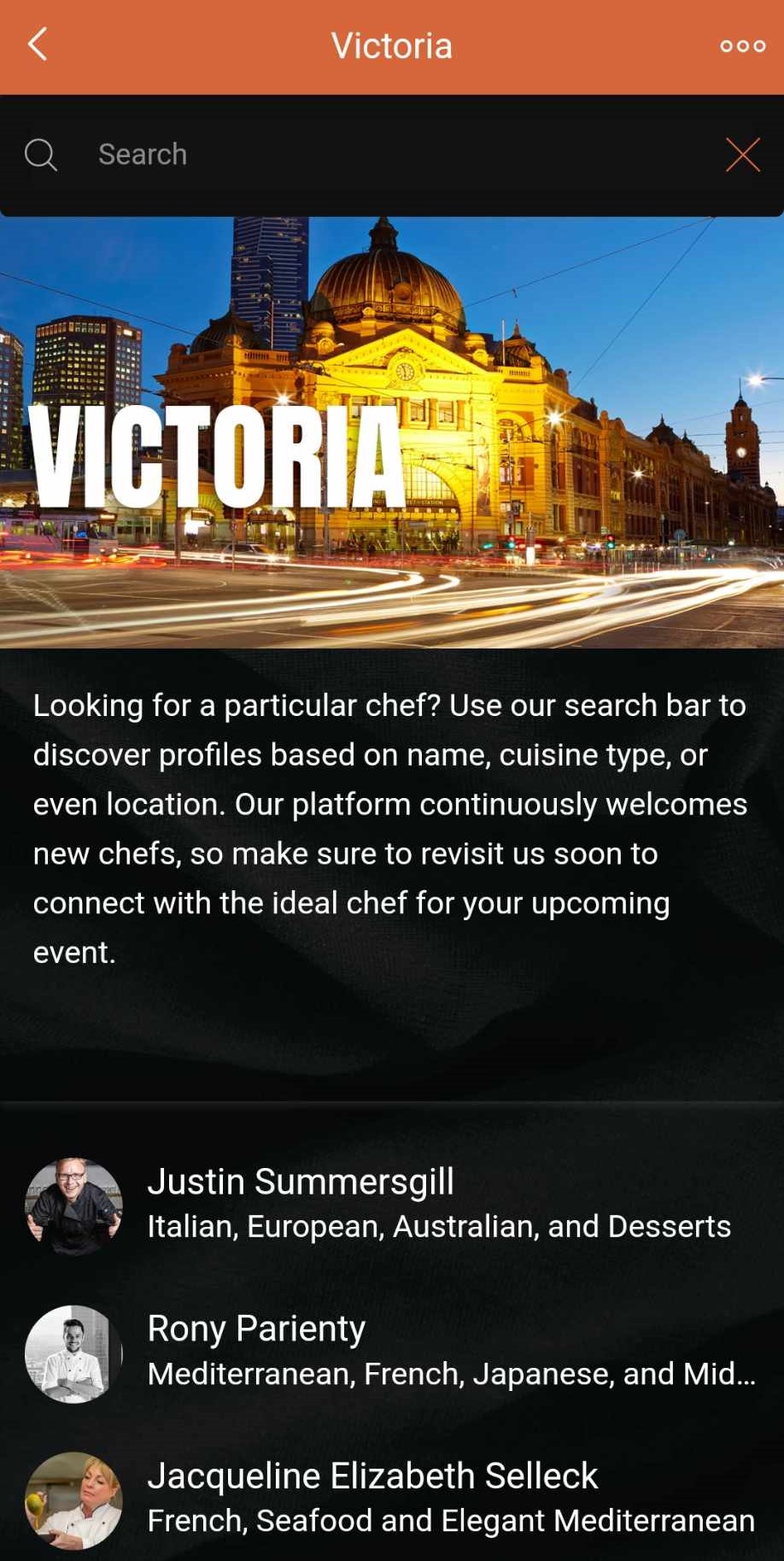The image size is (784, 1561).
Task: Open the three-dot overflow menu
Action: point(742,46)
